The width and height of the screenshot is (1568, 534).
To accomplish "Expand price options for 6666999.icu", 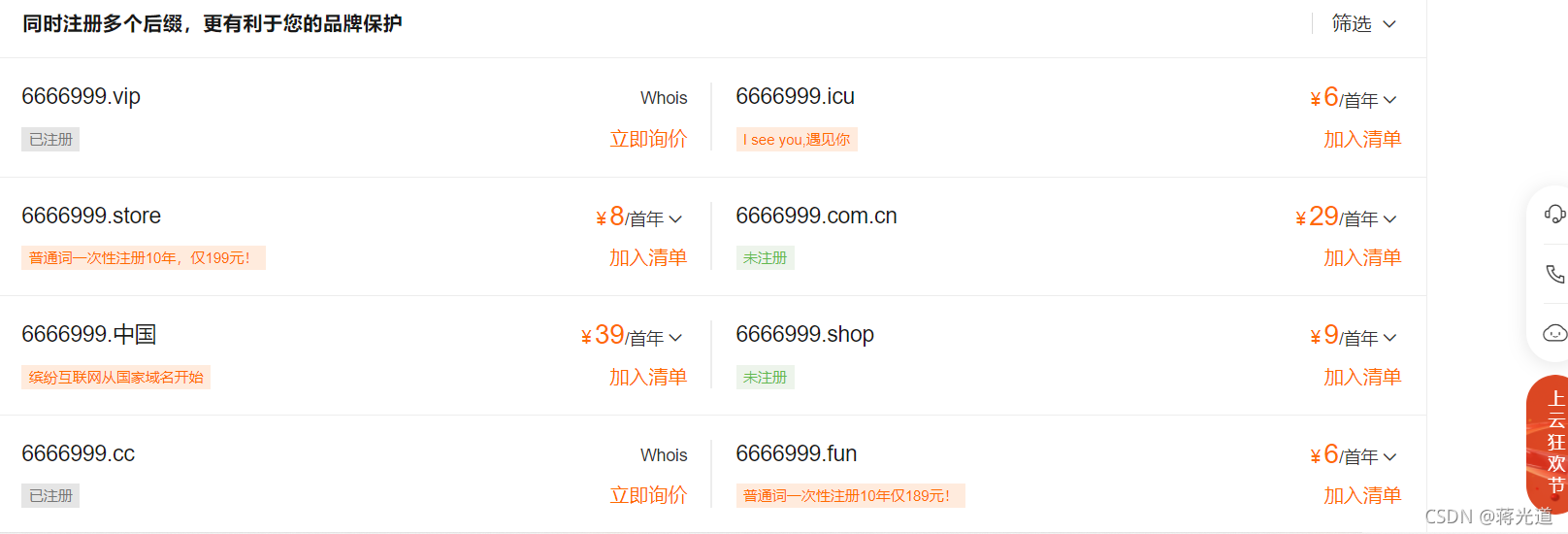I will [x=1389, y=100].
